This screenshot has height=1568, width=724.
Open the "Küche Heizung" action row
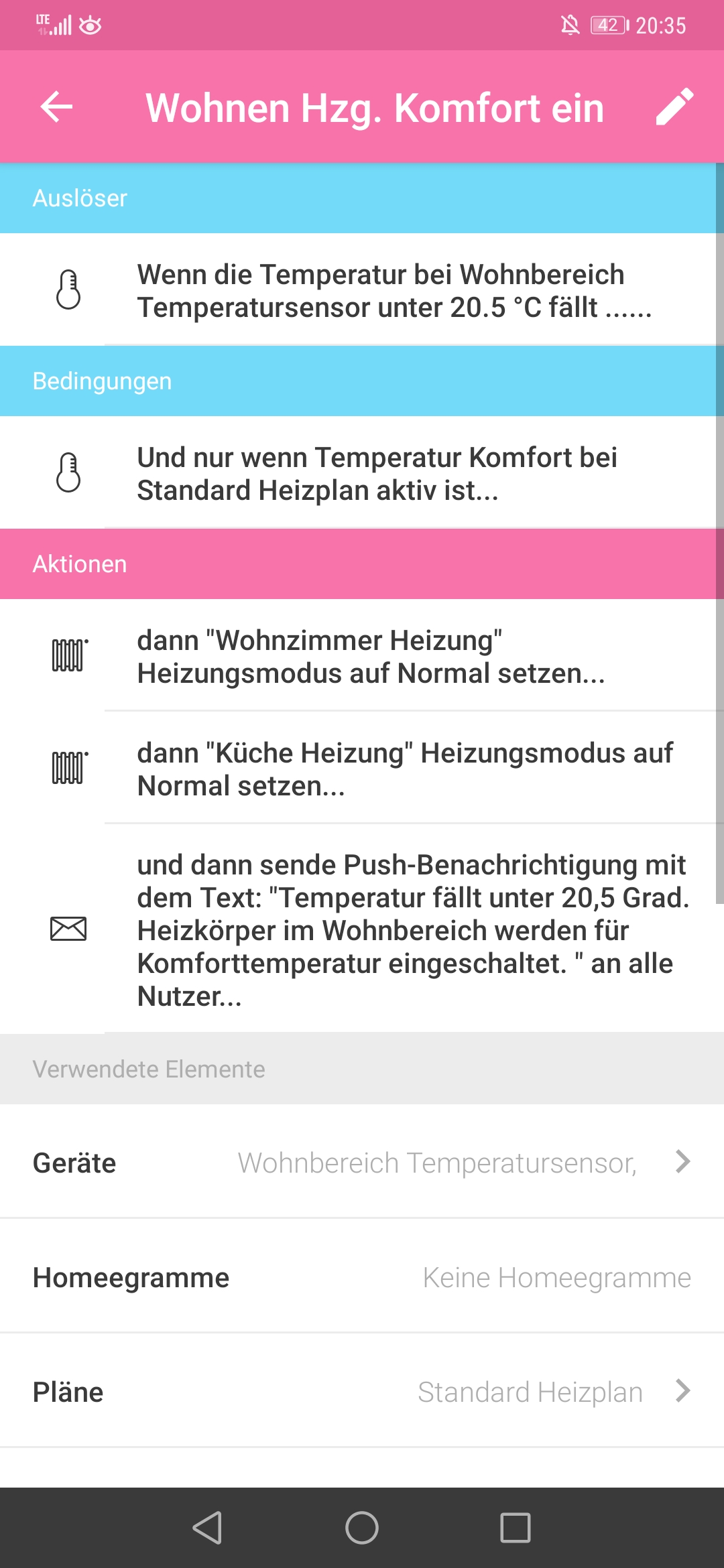coord(362,768)
